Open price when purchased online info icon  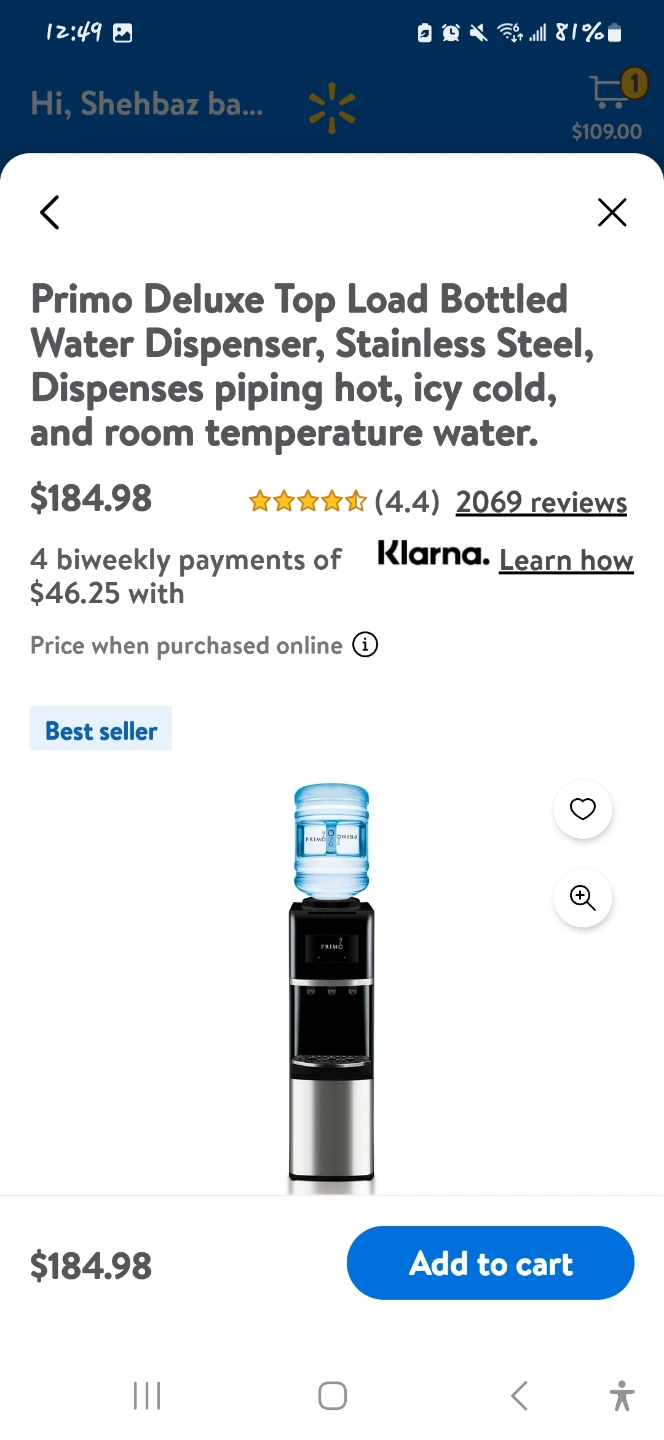click(x=365, y=645)
